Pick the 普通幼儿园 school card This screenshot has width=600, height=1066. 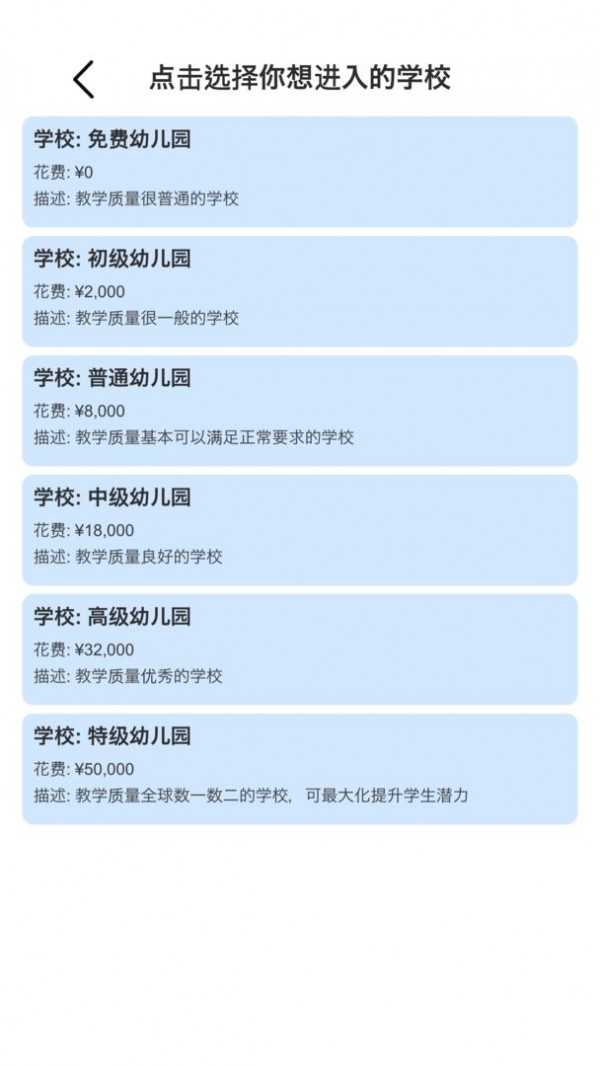click(x=300, y=410)
